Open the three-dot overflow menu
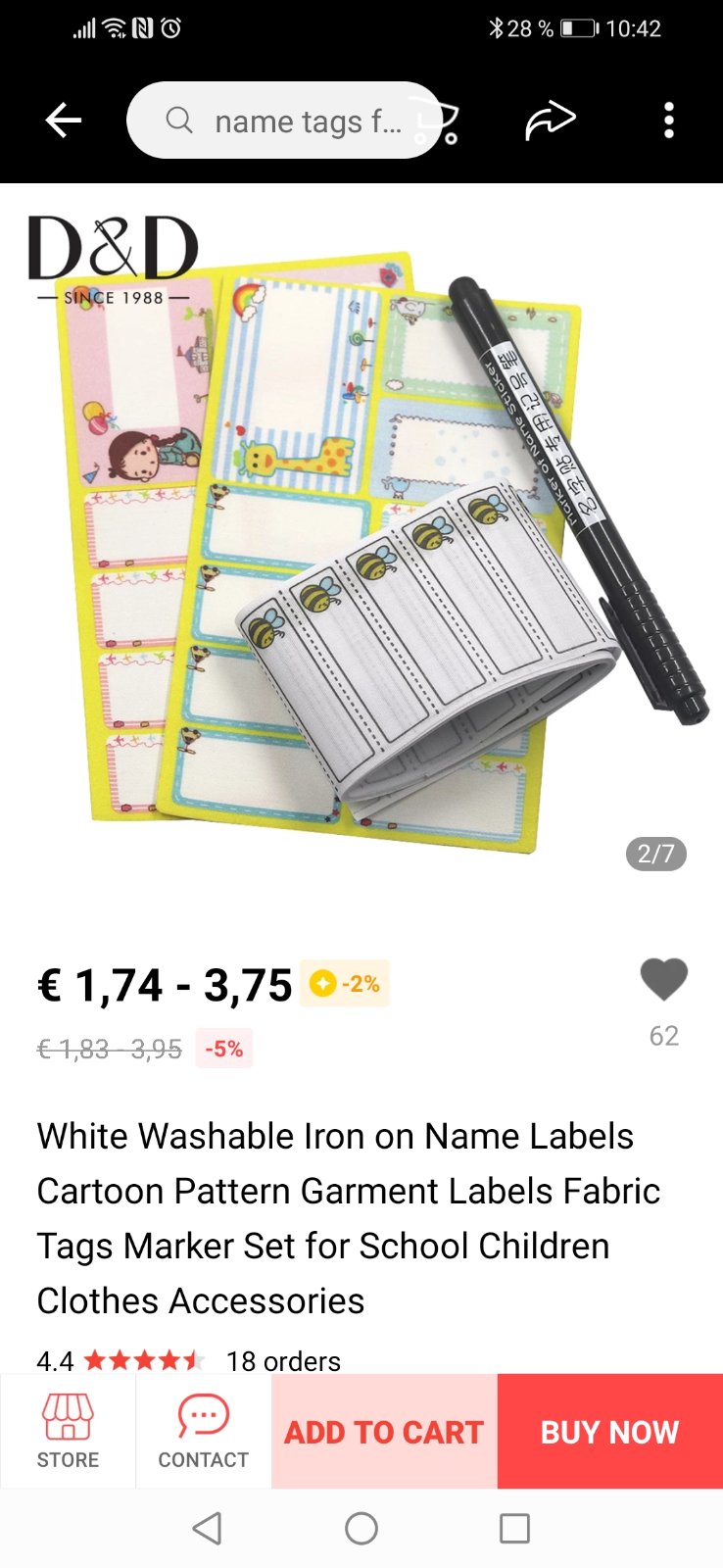This screenshot has height=1568, width=723. [x=669, y=121]
